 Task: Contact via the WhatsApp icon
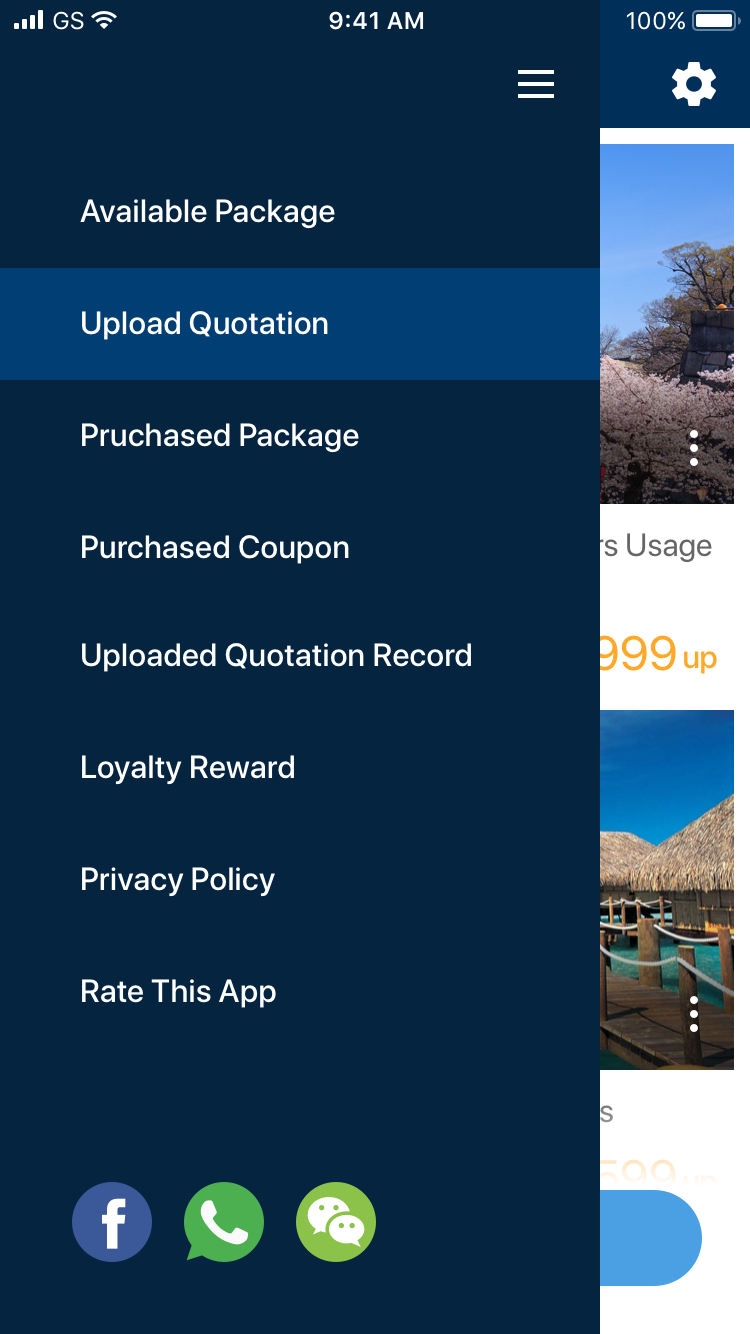coord(224,1222)
